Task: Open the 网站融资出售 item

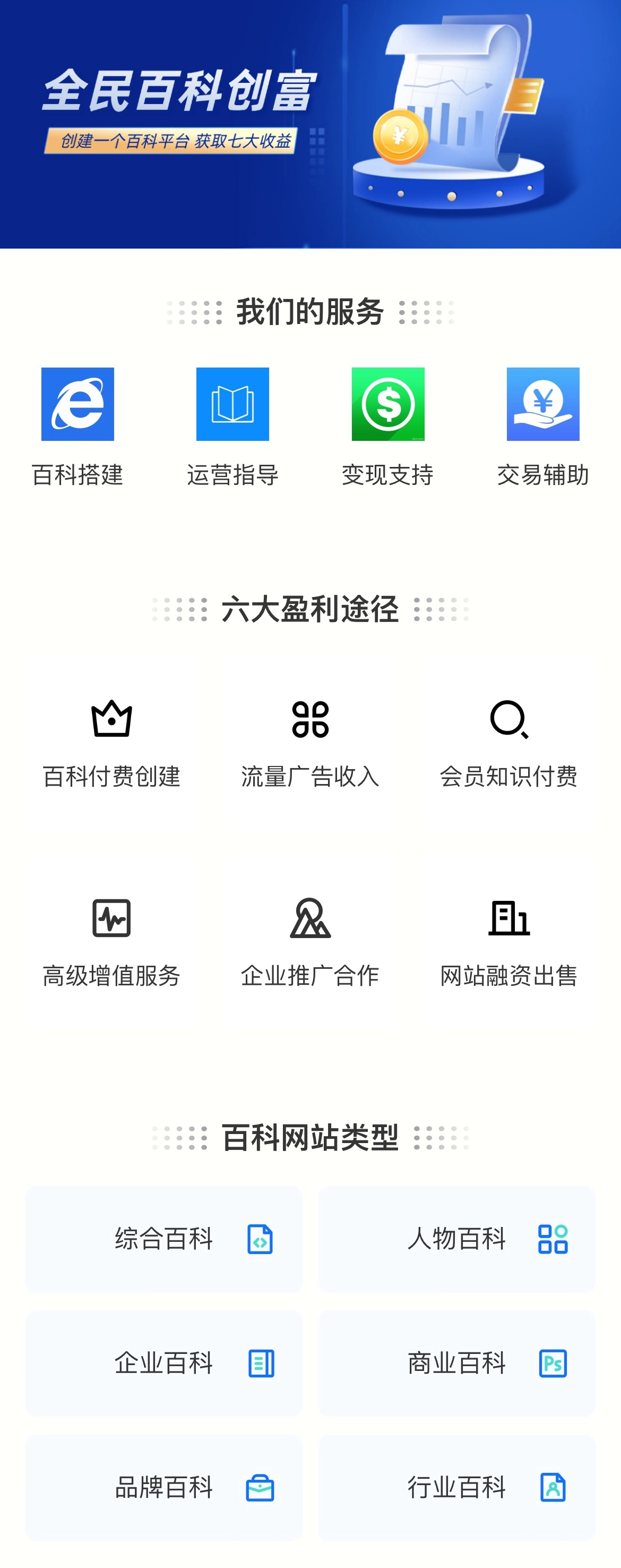Action: [x=508, y=942]
